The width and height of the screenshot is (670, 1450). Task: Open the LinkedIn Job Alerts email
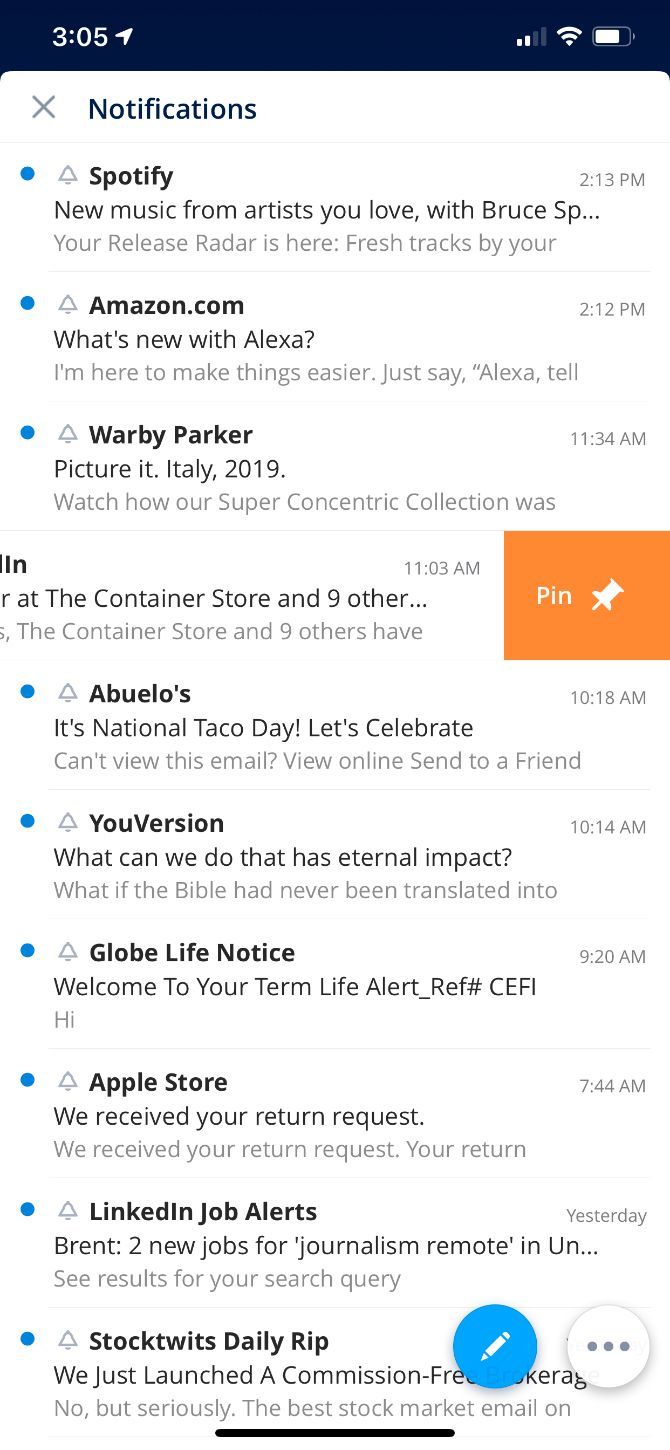pyautogui.click(x=335, y=1243)
